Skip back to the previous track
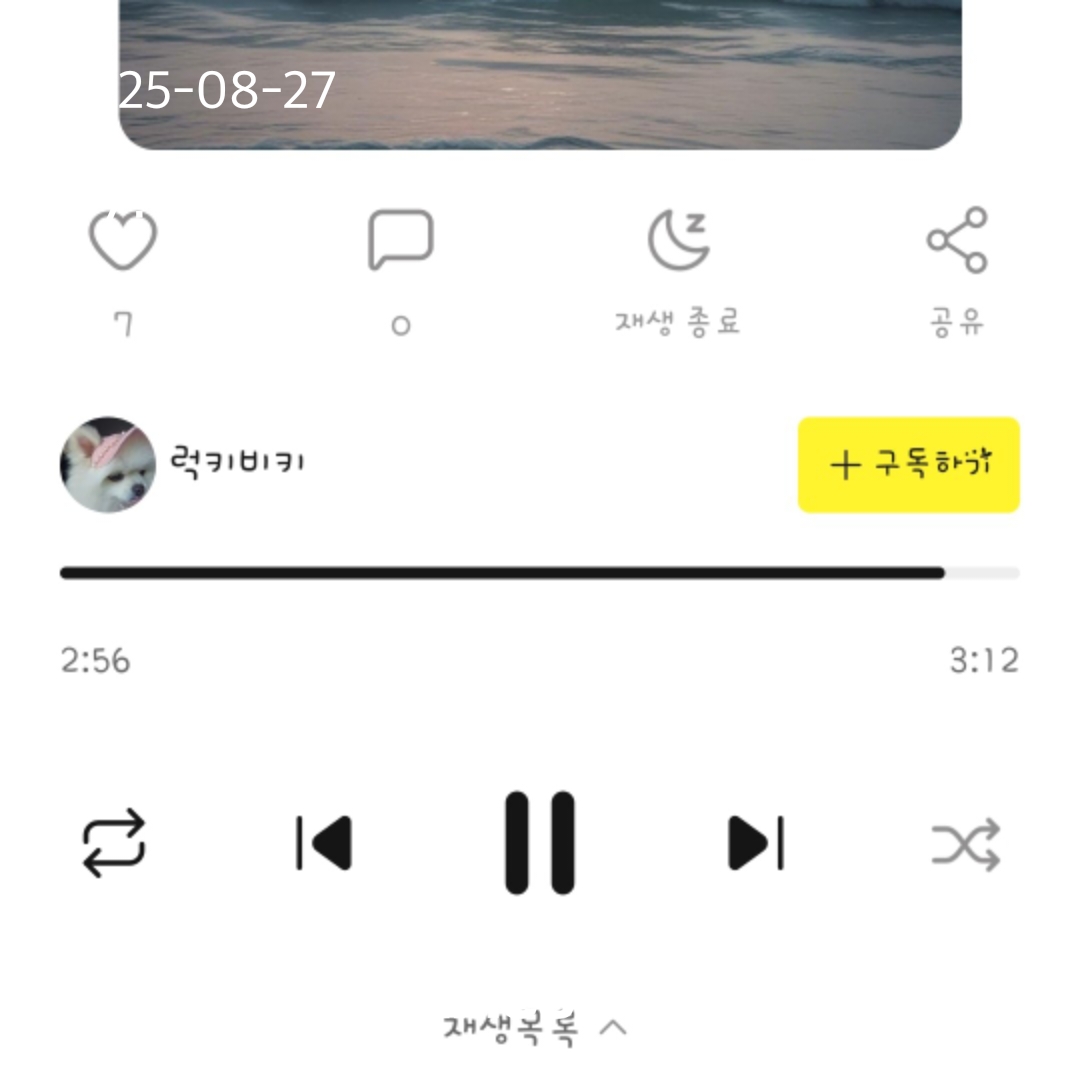This screenshot has width=1080, height=1080. click(x=325, y=843)
